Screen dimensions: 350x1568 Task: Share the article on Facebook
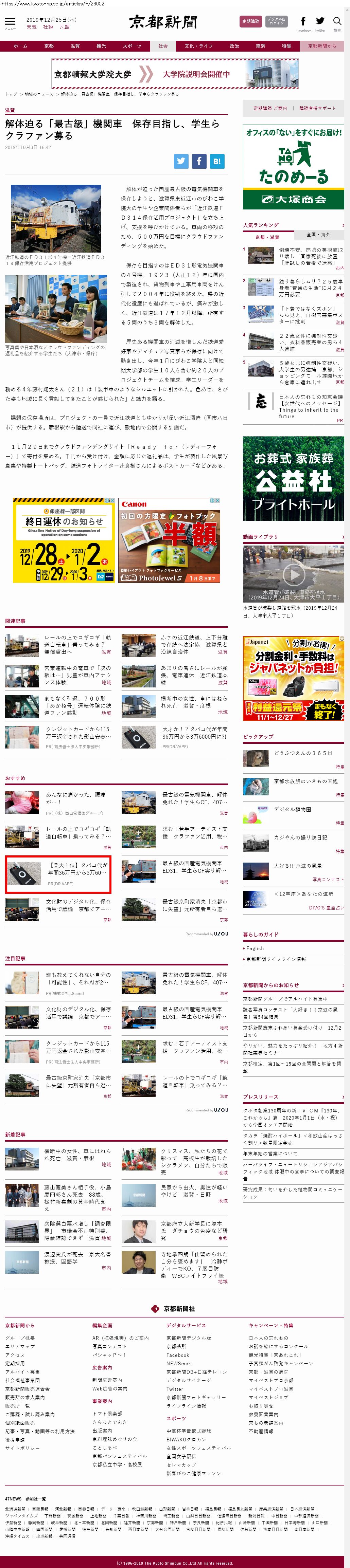199,161
